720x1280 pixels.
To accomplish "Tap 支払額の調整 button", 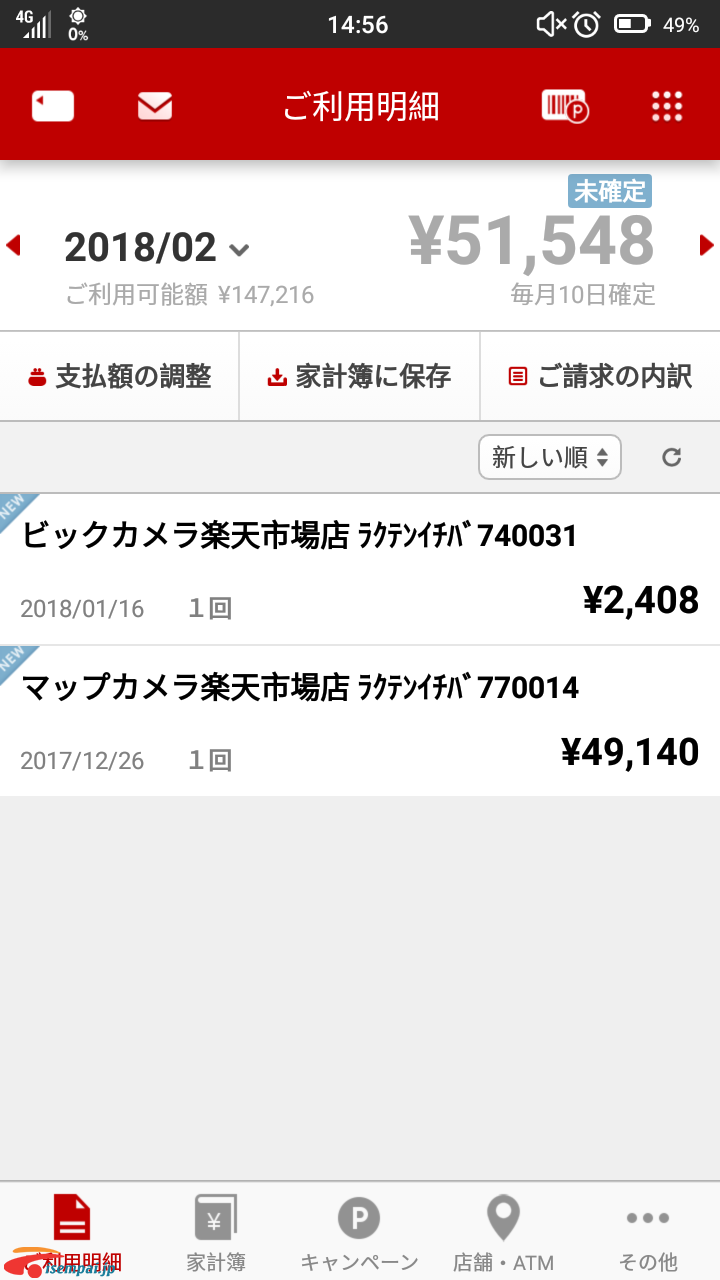I will click(120, 377).
